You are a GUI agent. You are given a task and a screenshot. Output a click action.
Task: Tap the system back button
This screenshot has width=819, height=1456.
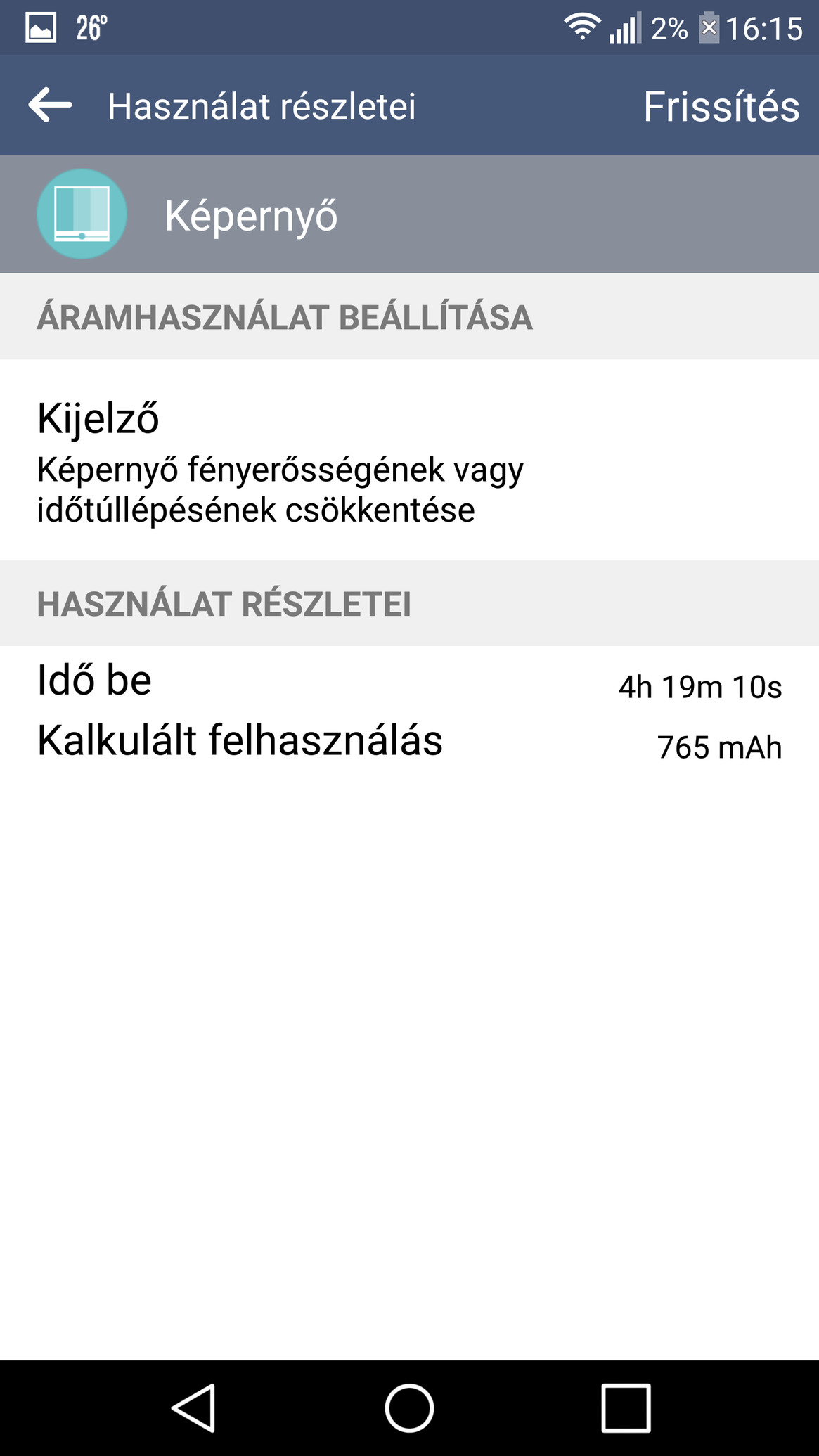(x=193, y=1407)
